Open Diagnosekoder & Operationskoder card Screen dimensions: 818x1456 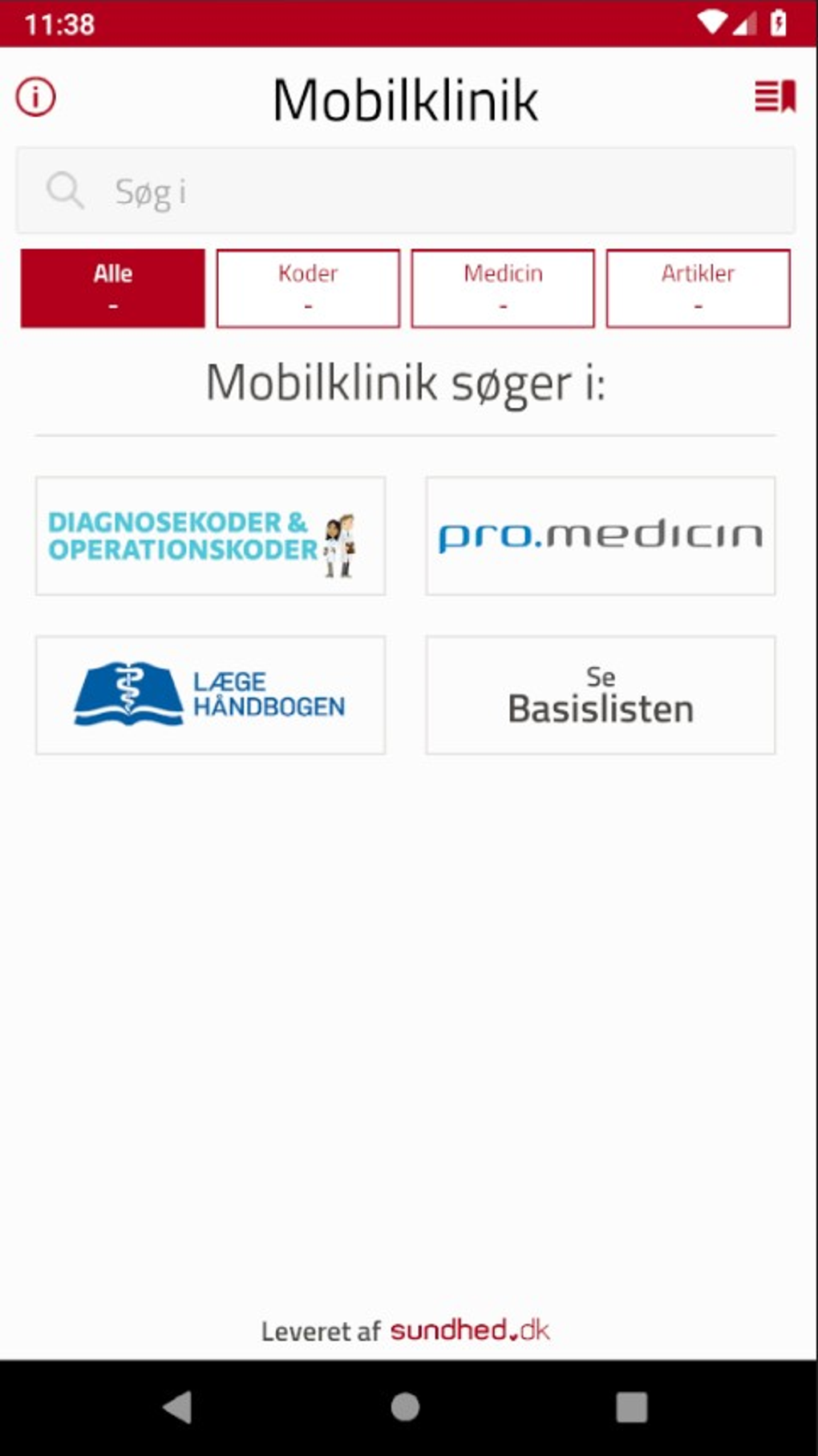pyautogui.click(x=210, y=536)
